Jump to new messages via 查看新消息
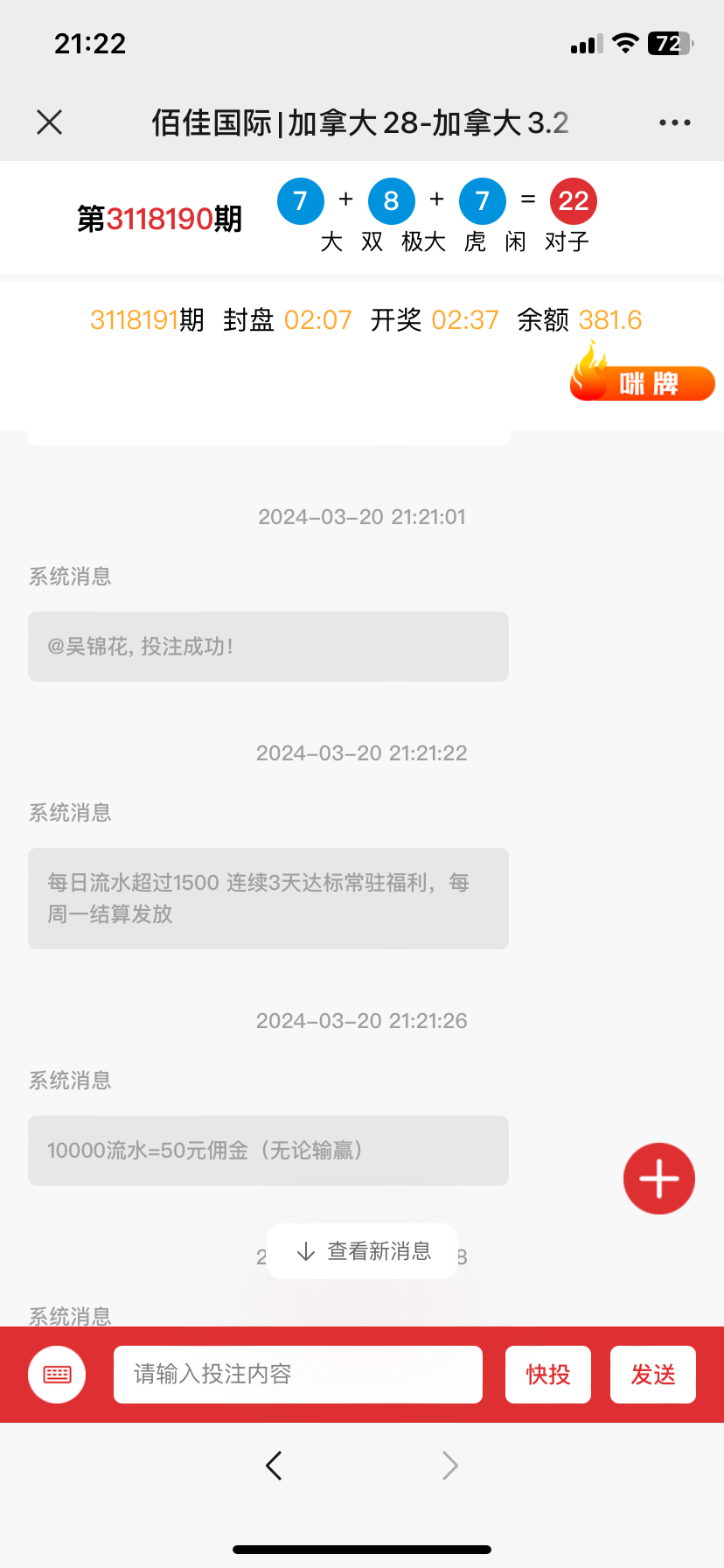724x1568 pixels. point(362,1251)
